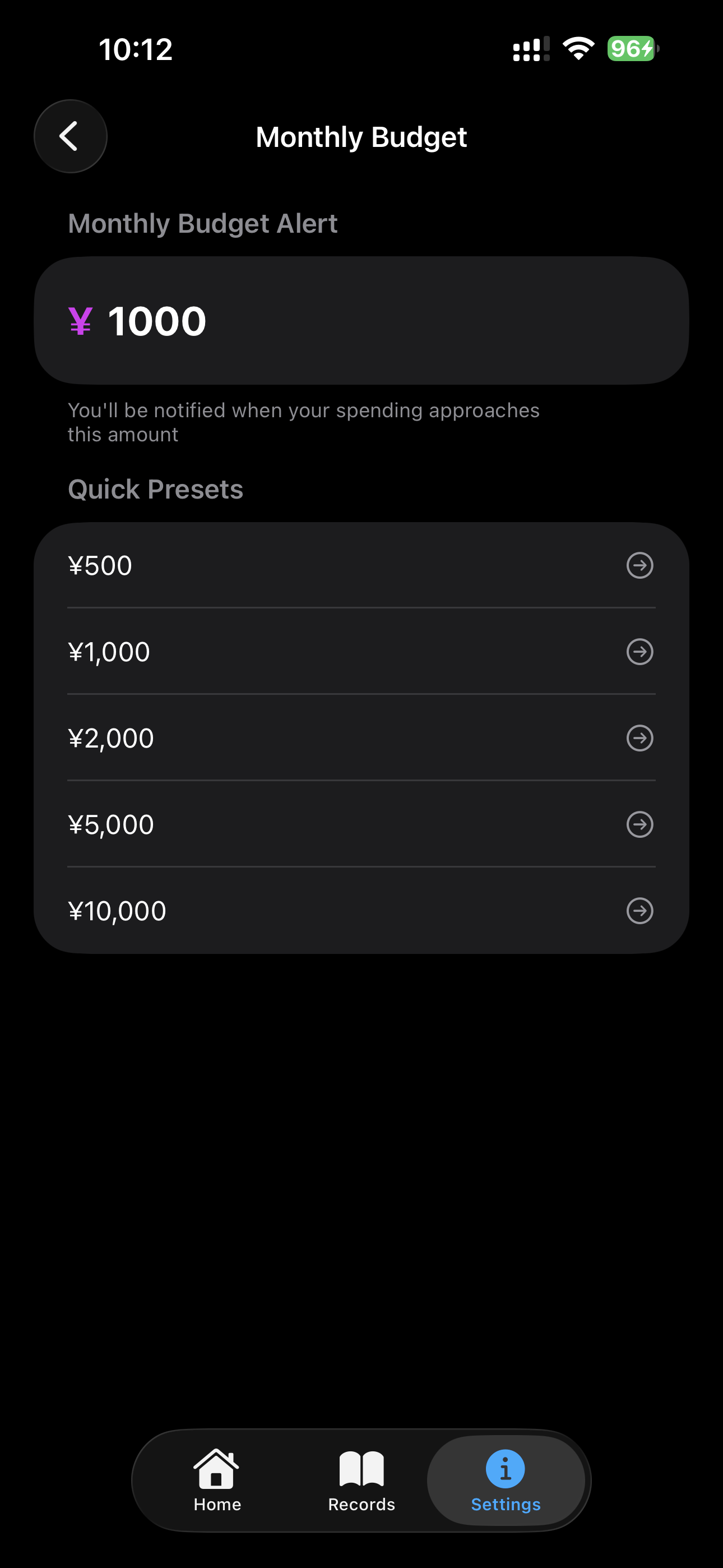The width and height of the screenshot is (723, 1568).
Task: Tap the Records book icon
Action: 361,1467
